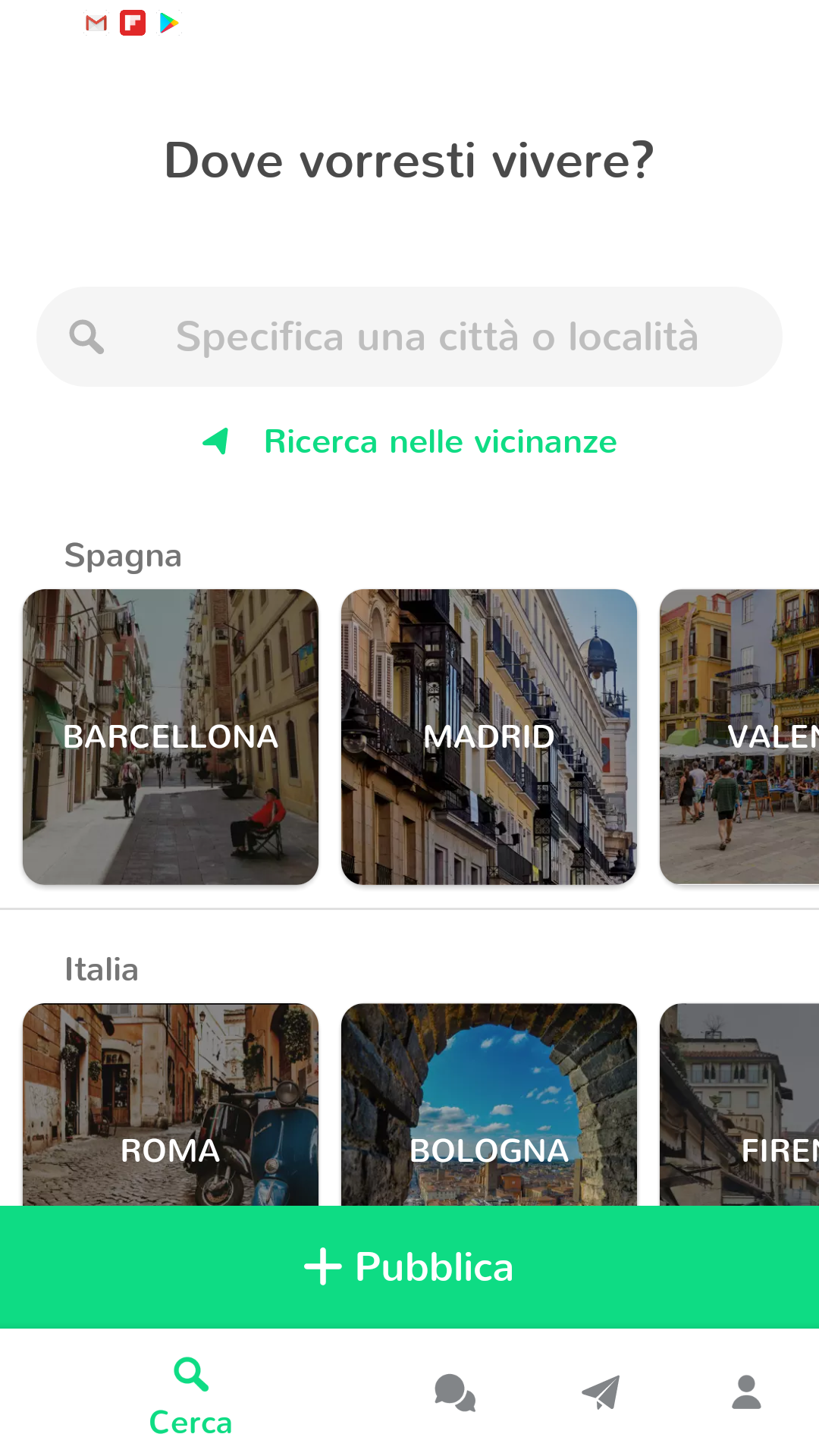Open the chat messages tab
The image size is (819, 1456).
[x=454, y=1393]
